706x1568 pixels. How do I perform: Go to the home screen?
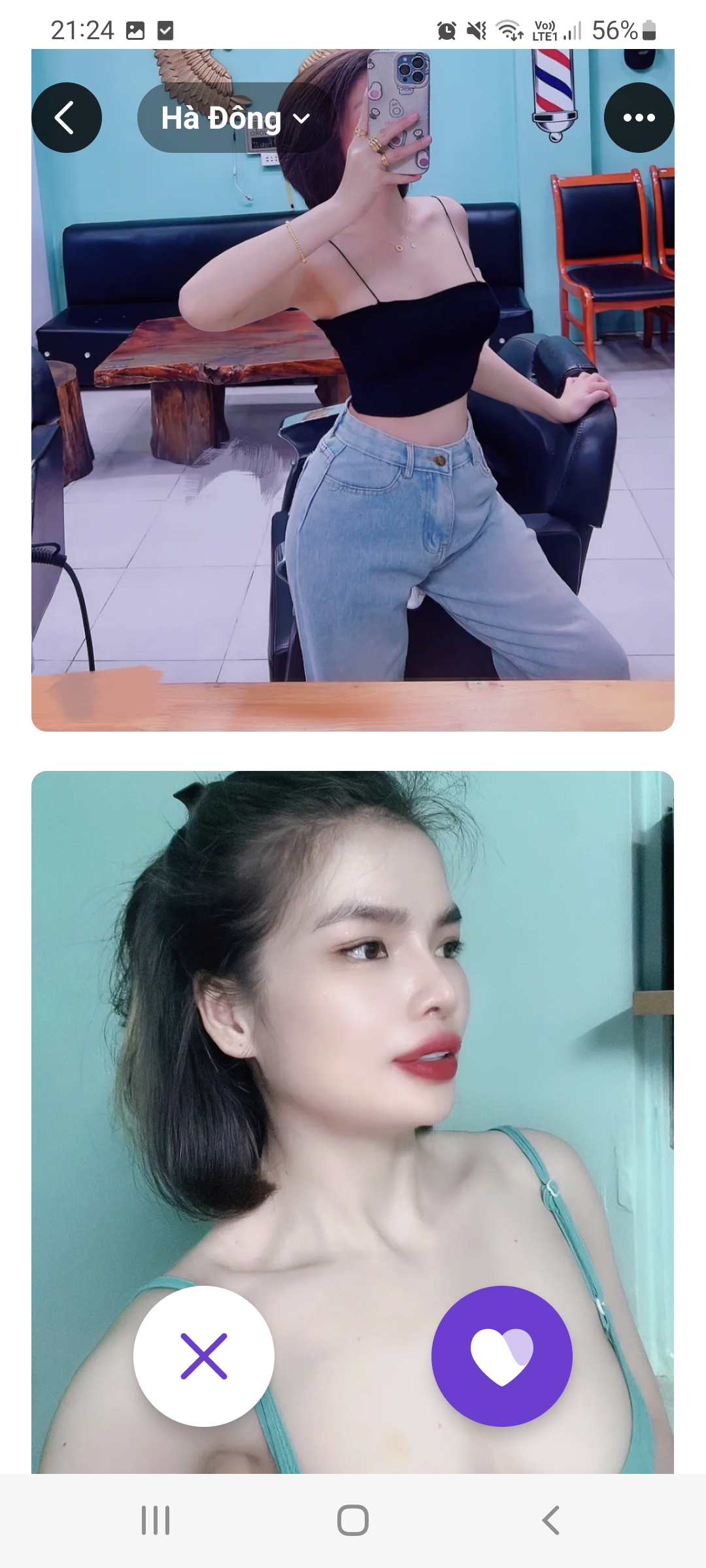point(353,1520)
